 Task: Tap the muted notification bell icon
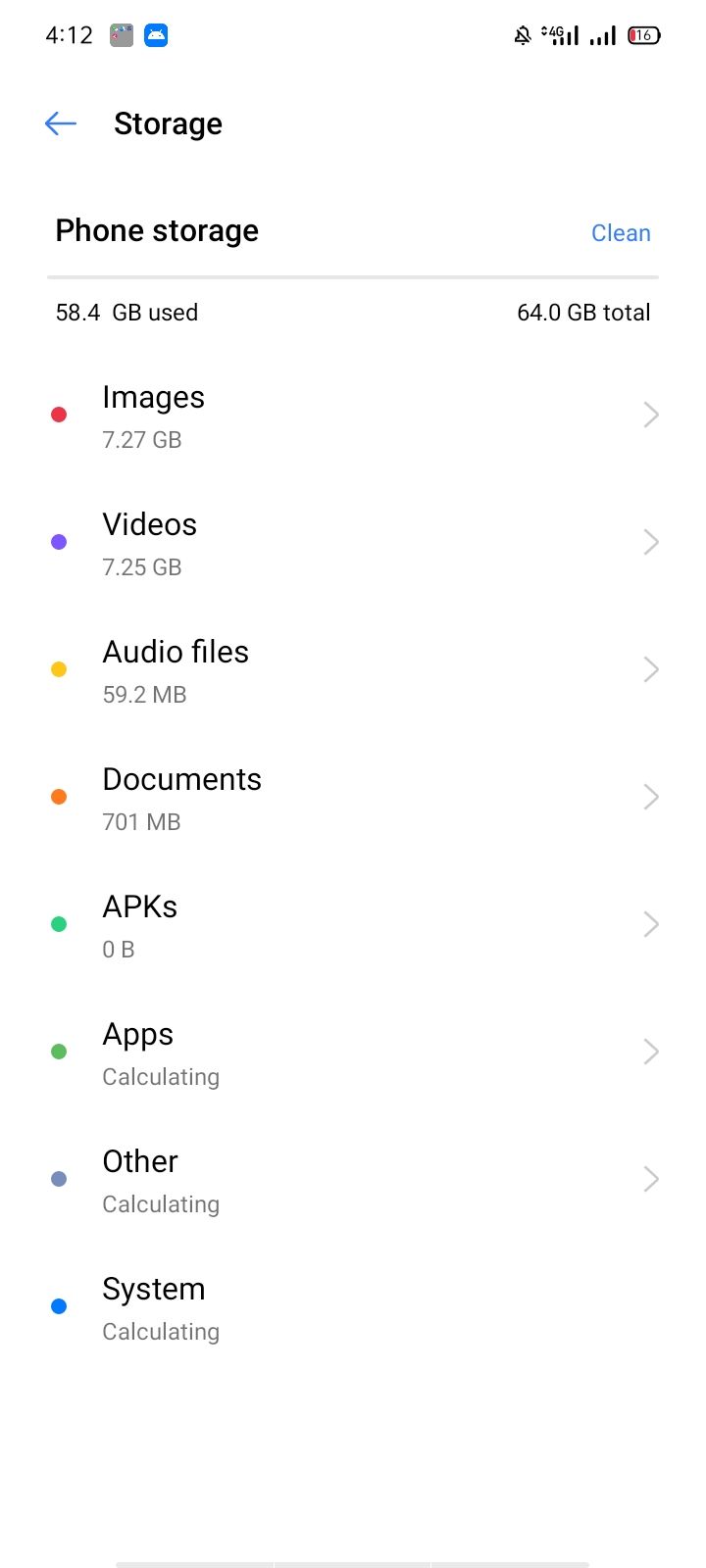pos(522,34)
